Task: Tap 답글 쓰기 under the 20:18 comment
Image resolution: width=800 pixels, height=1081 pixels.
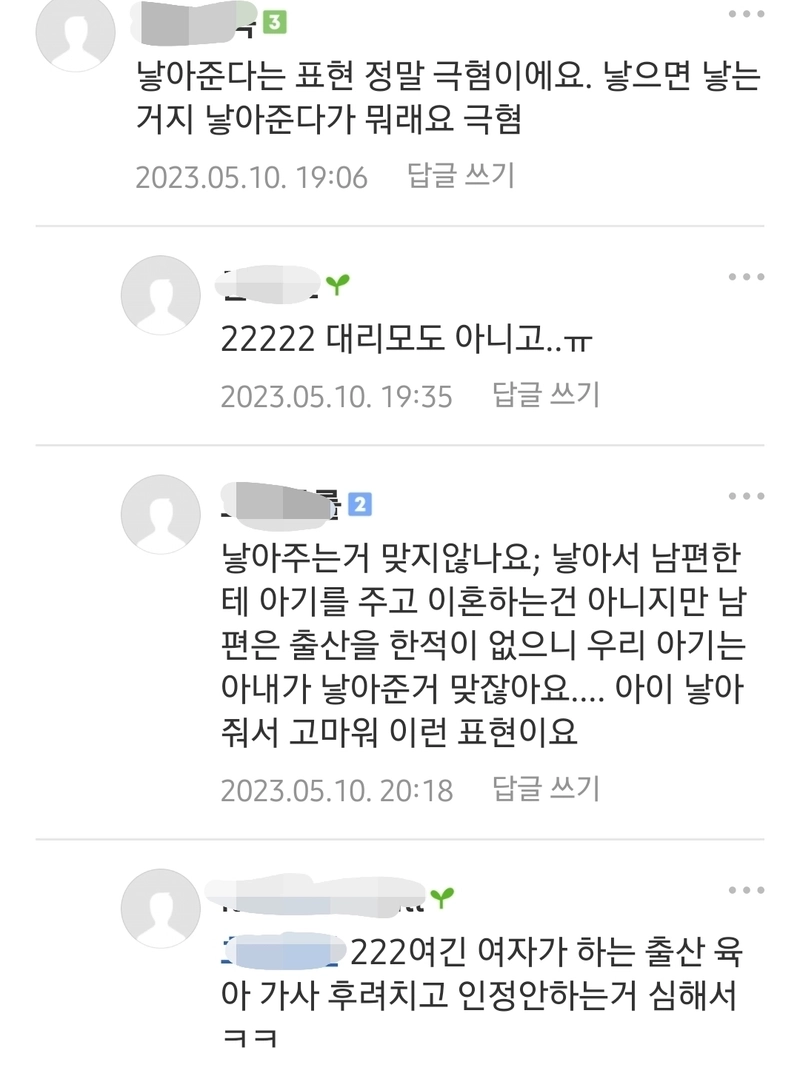Action: pos(546,789)
